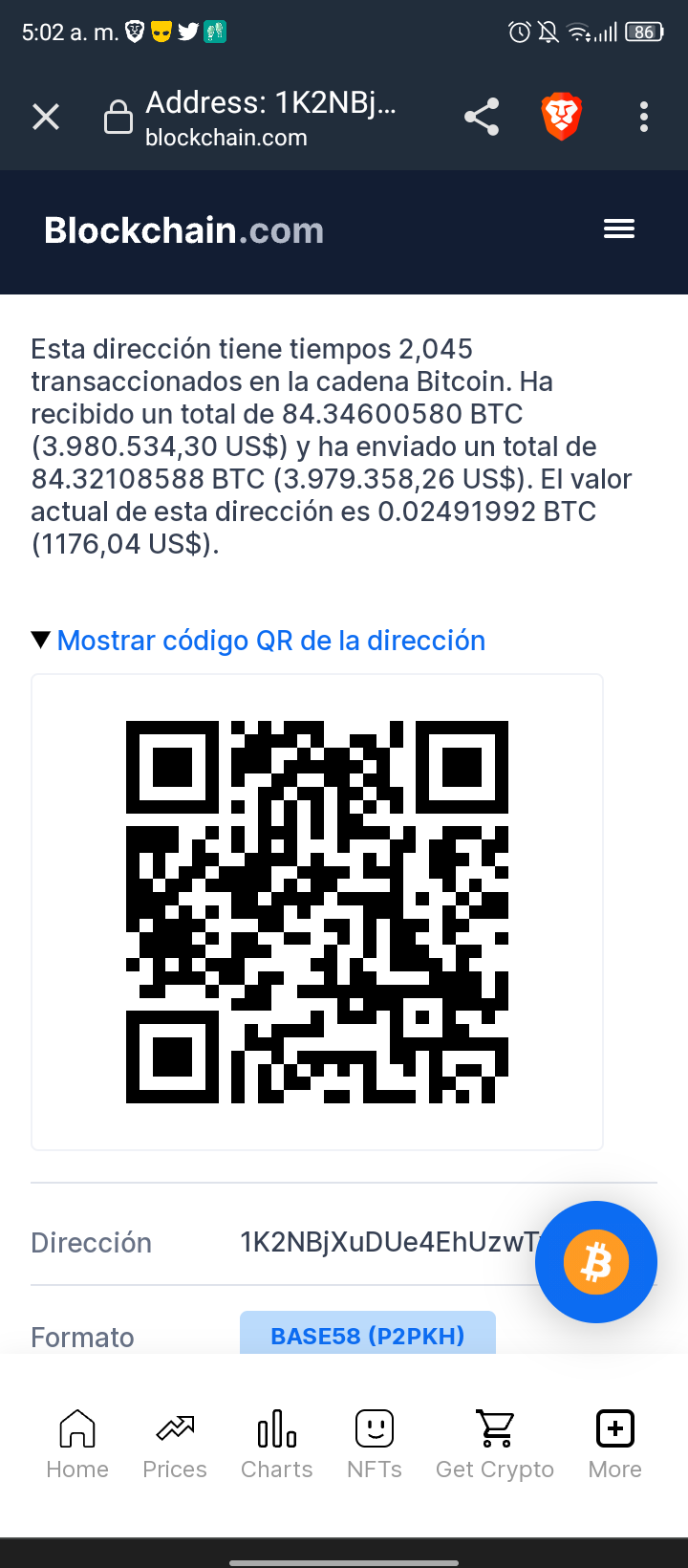Switch to the Home tab
Image resolution: width=688 pixels, height=1568 pixels.
coord(77,1445)
